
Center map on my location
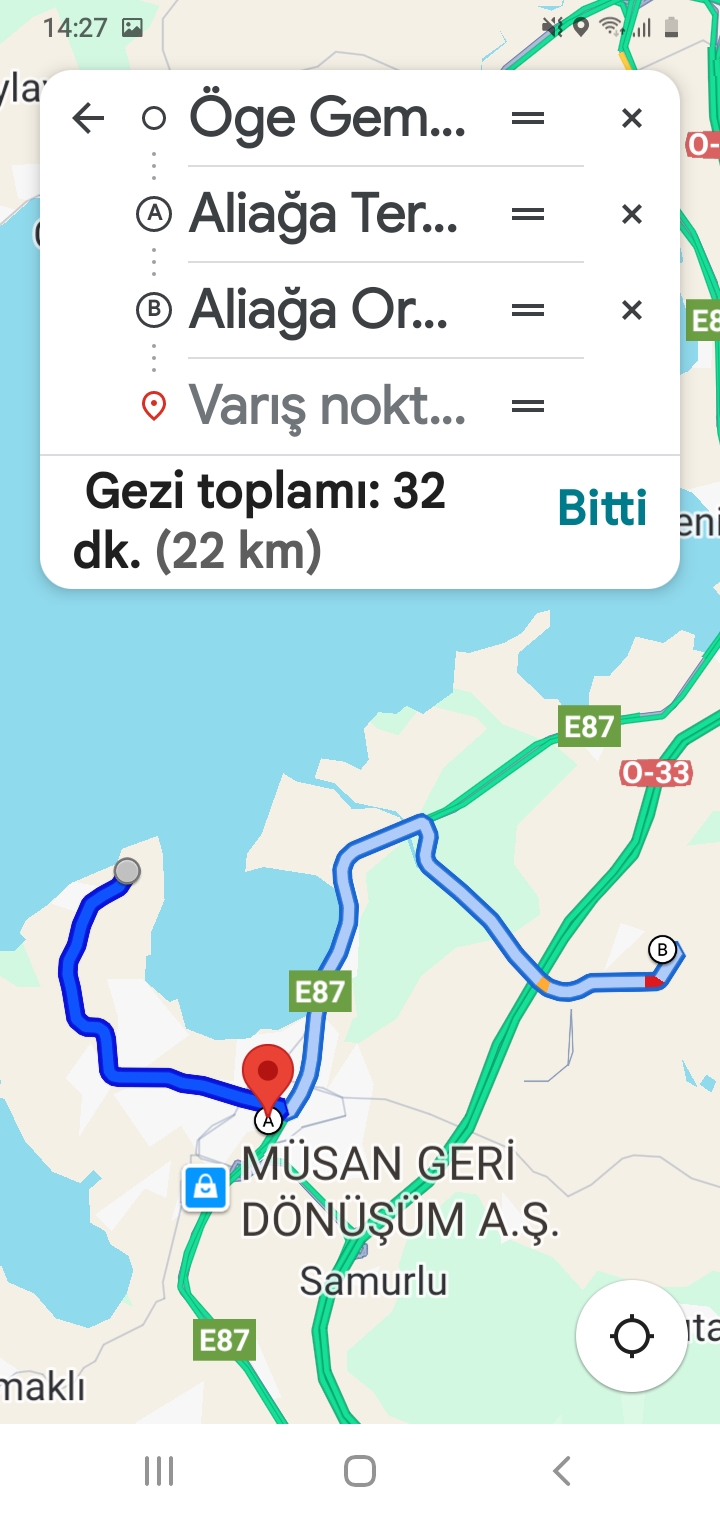631,1336
